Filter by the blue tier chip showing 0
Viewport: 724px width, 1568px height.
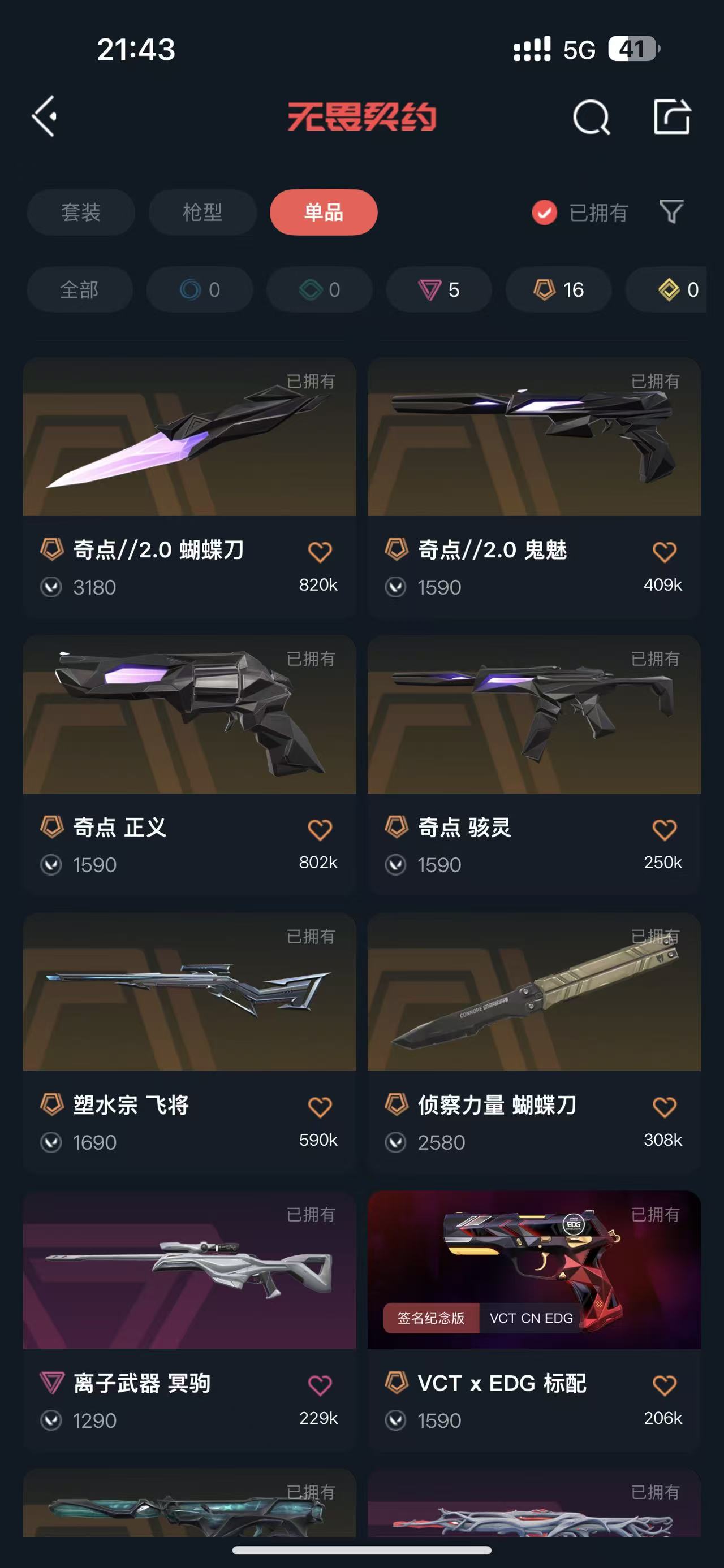point(199,290)
